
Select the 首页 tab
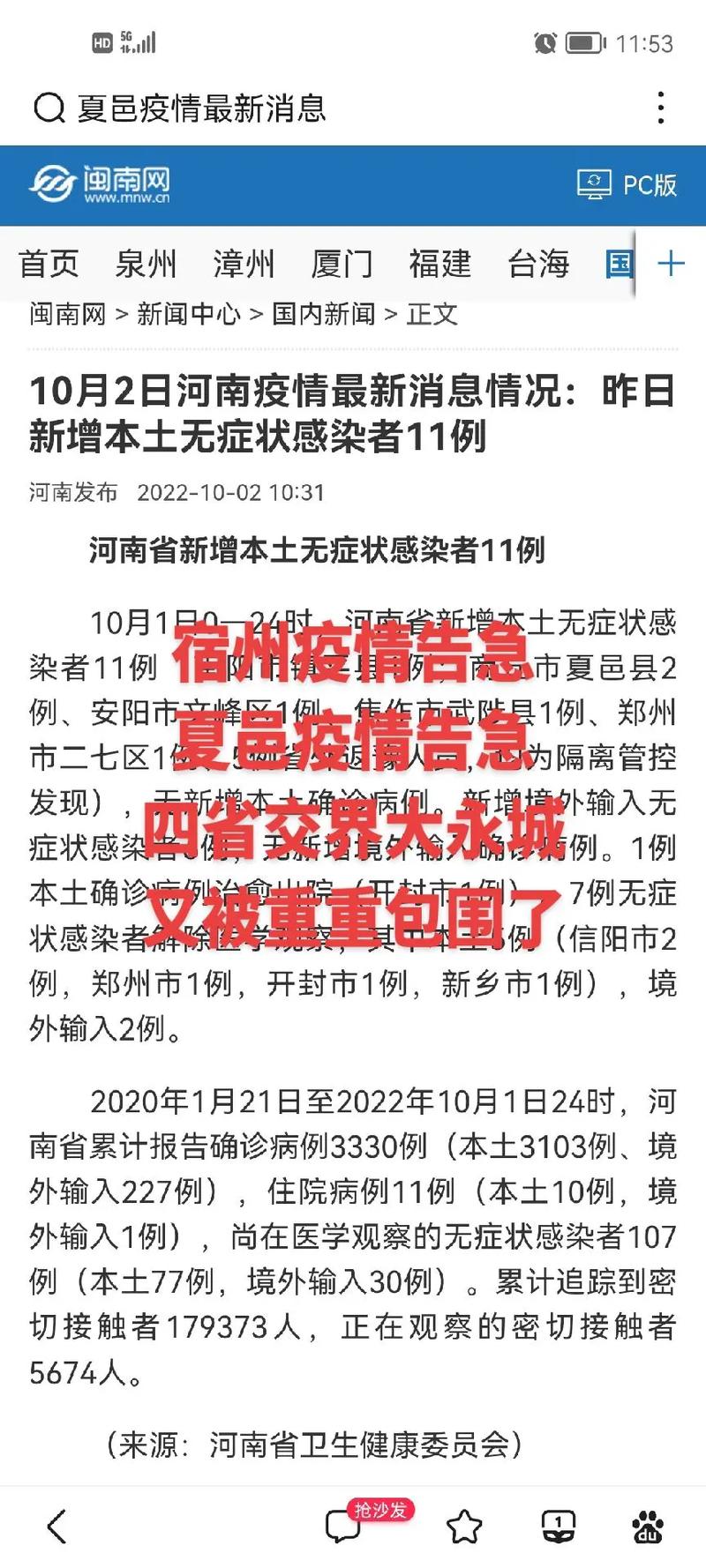(x=49, y=264)
